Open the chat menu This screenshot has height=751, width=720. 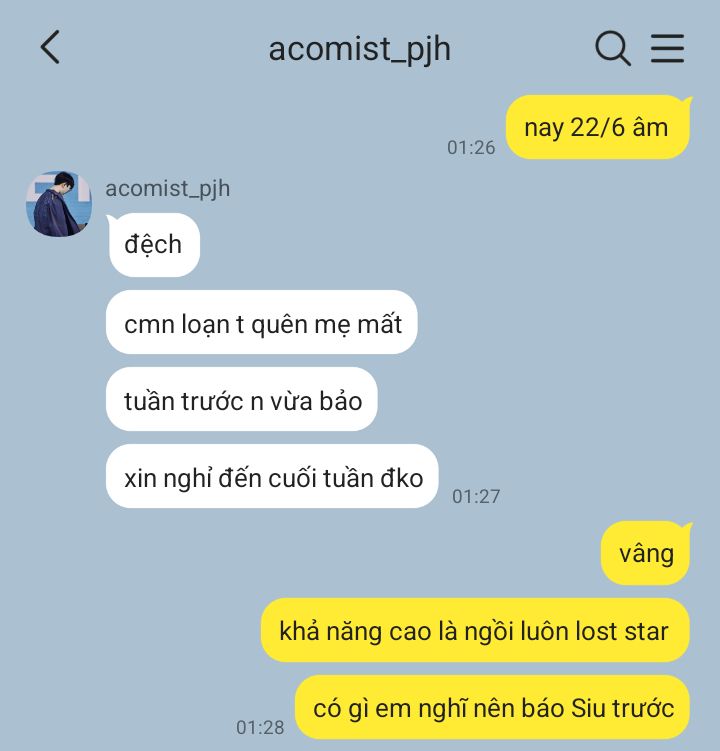coord(667,48)
